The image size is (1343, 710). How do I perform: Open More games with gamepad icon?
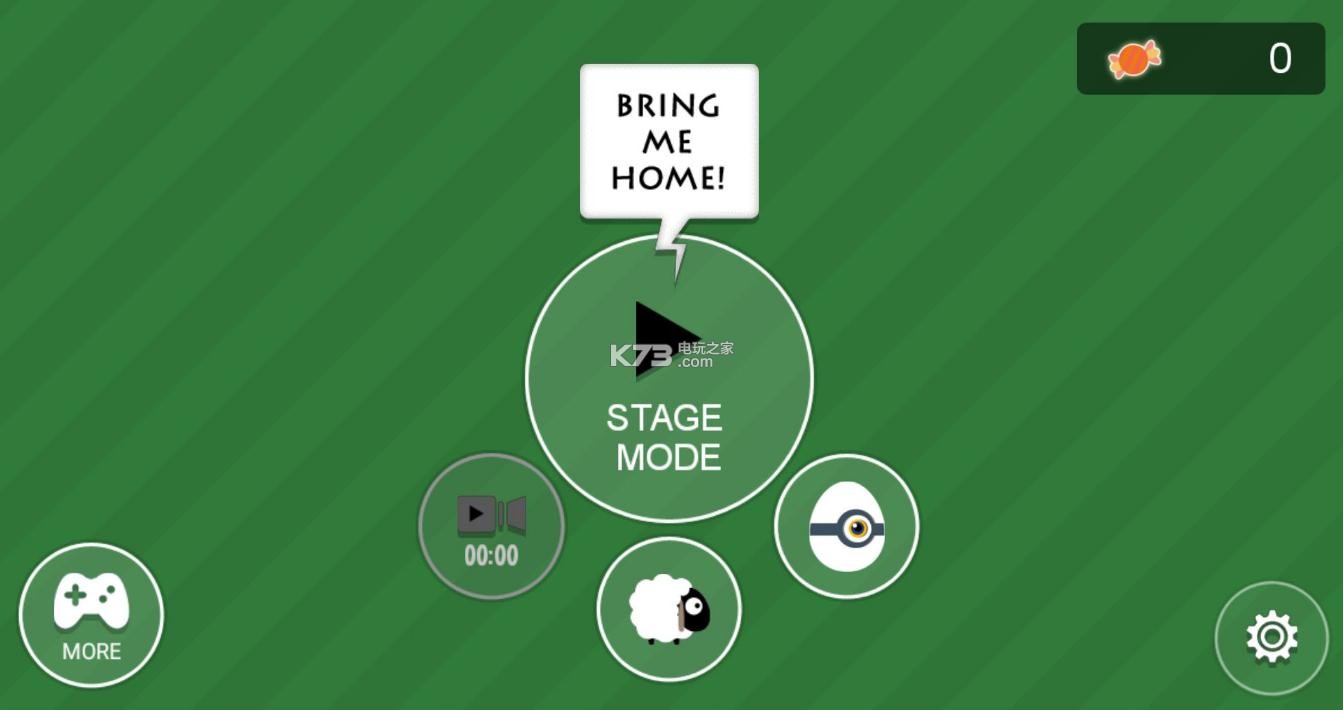pos(91,615)
